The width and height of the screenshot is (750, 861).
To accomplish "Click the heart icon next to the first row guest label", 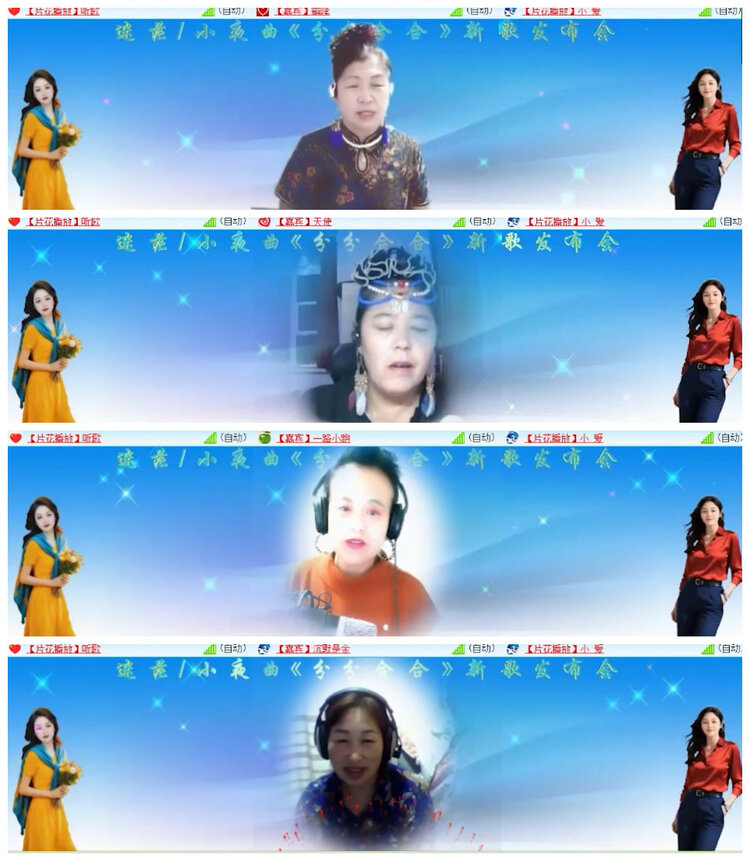I will tap(262, 9).
